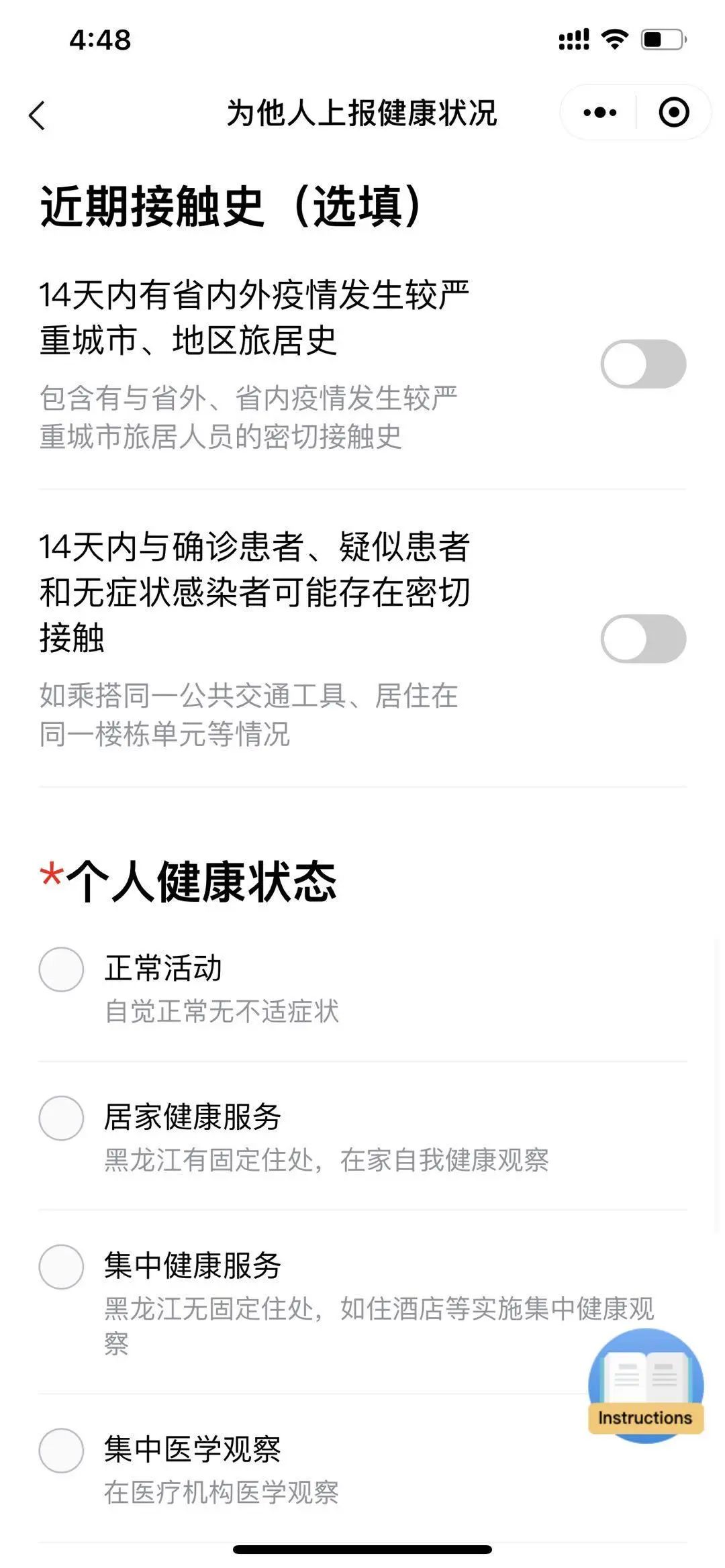Image resolution: width=725 pixels, height=1568 pixels.
Task: Choose 居家健康服务 option
Action: [61, 1118]
